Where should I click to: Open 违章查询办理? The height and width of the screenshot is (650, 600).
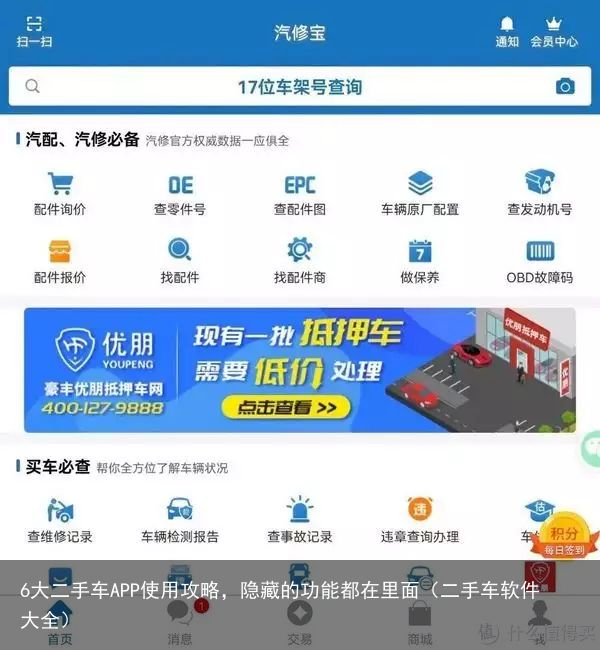[420, 520]
